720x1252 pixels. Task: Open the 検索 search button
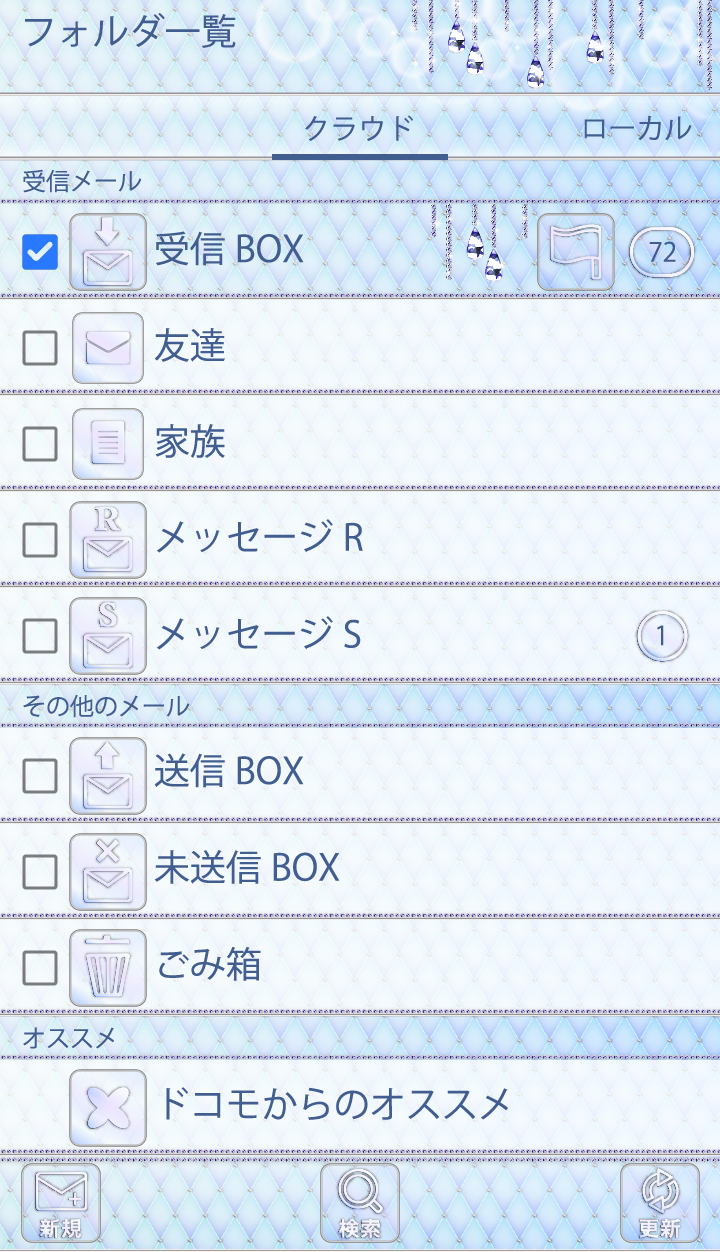pyautogui.click(x=360, y=1203)
